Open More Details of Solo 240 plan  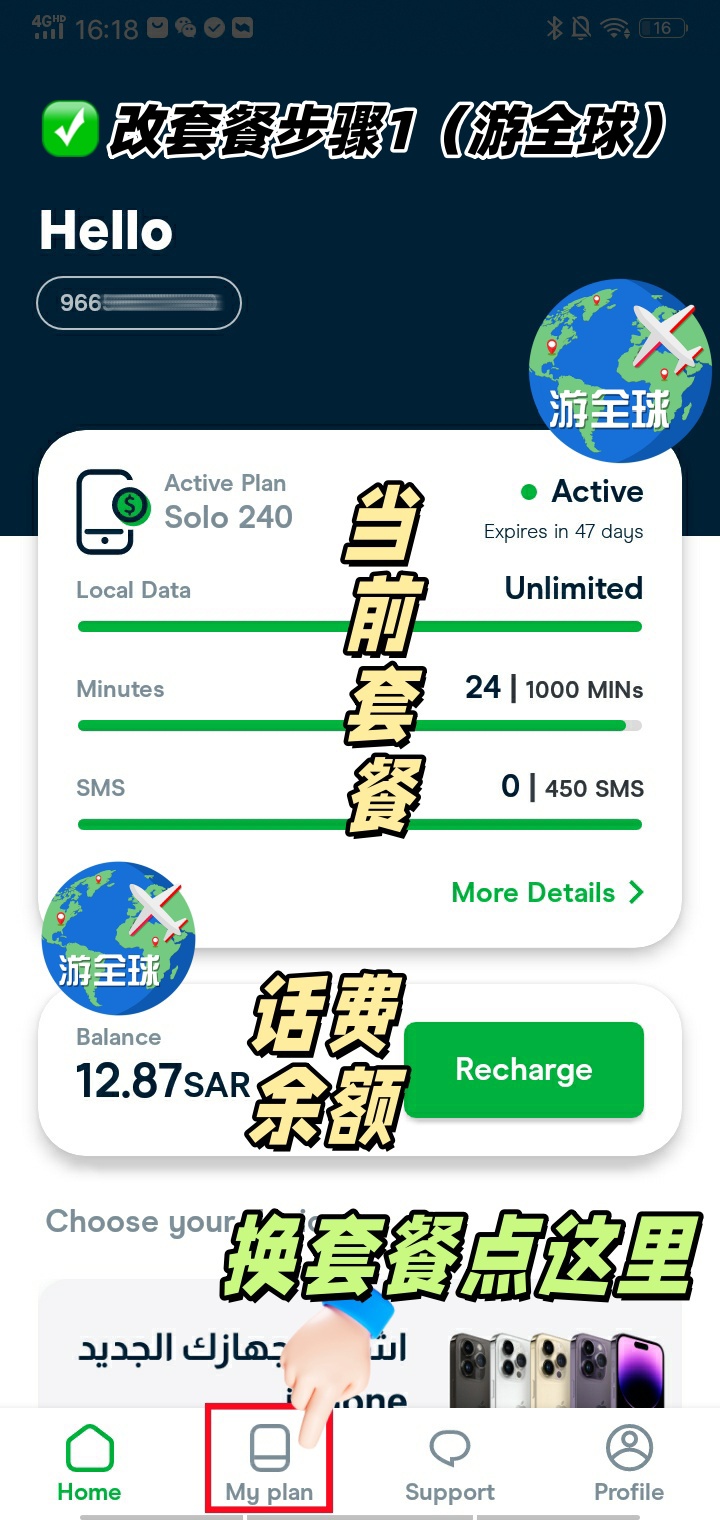click(547, 893)
